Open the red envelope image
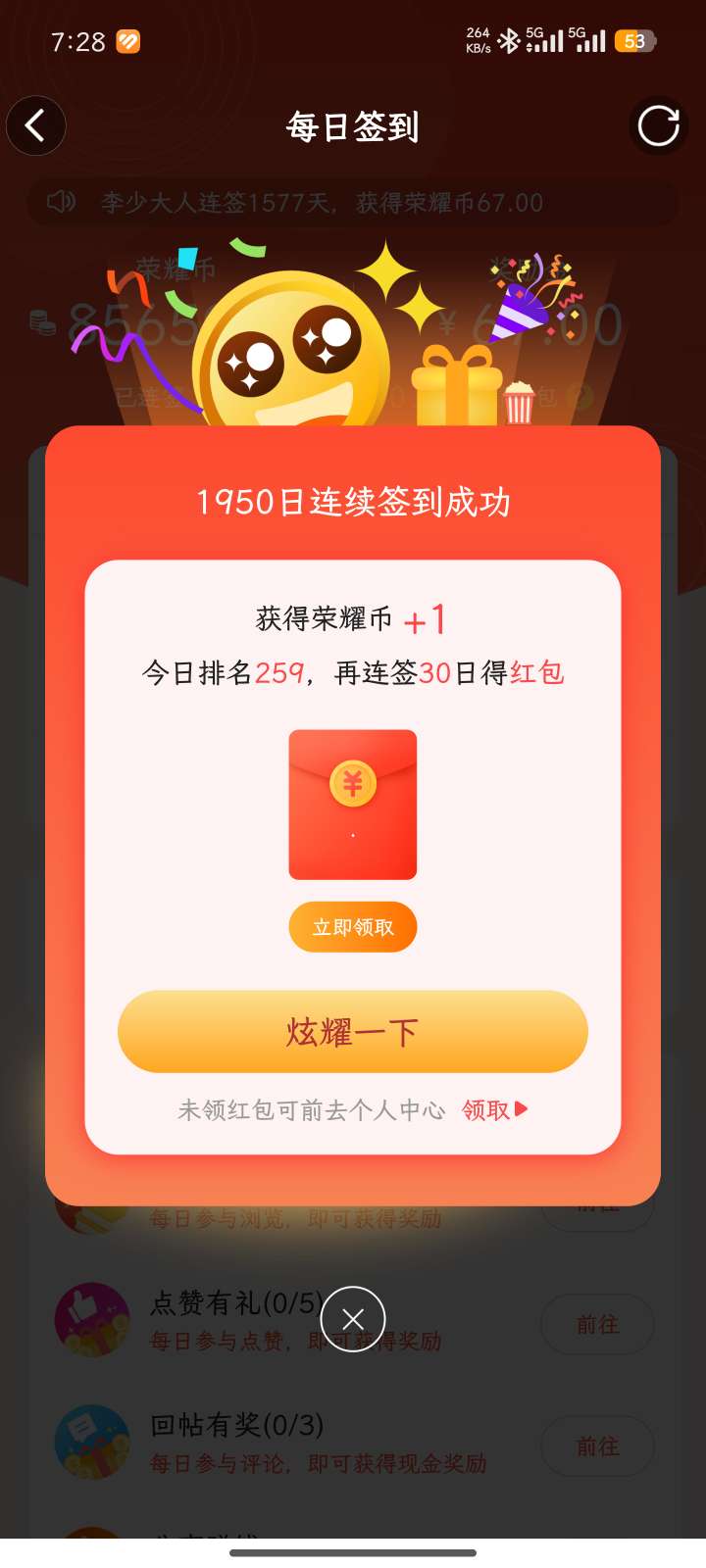This screenshot has height=1568, width=706. [x=353, y=804]
